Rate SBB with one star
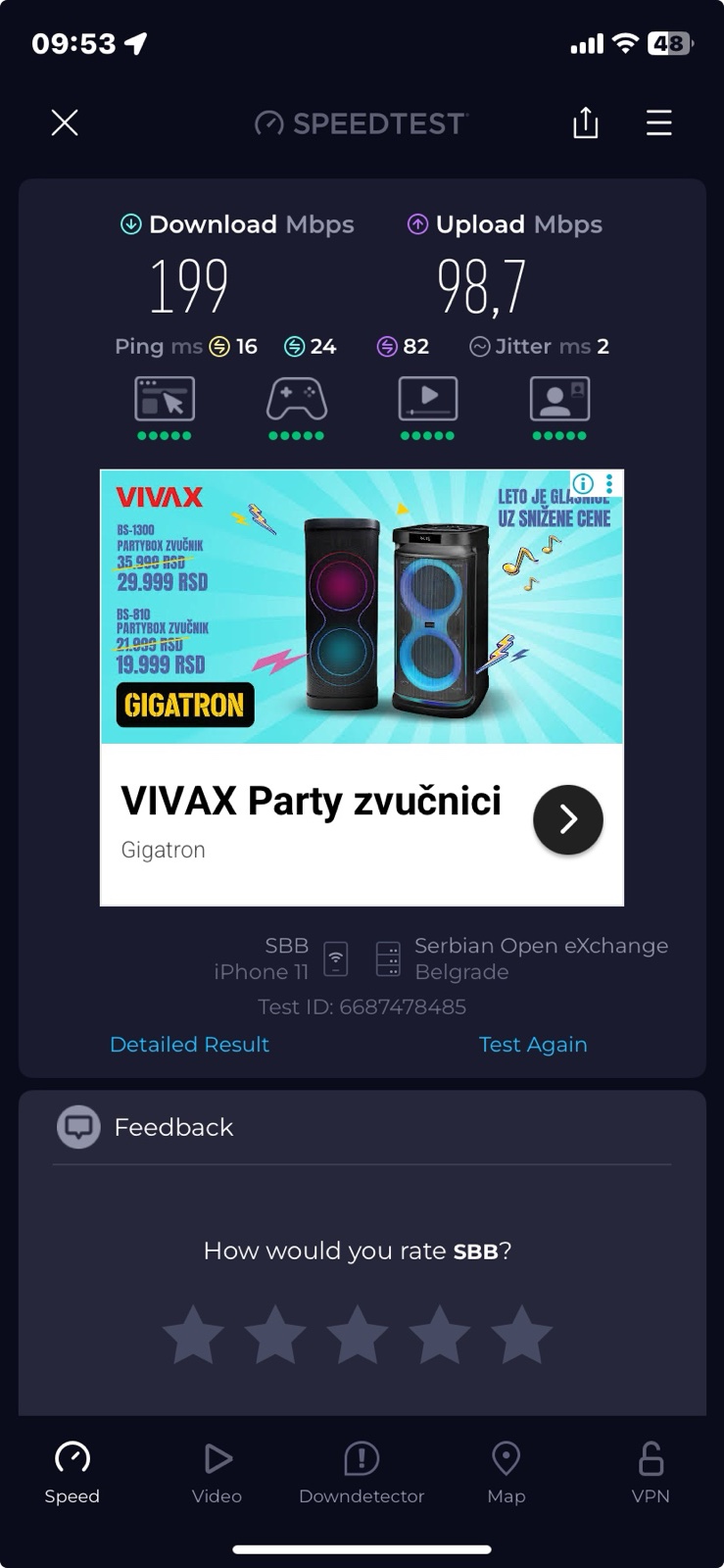The height and width of the screenshot is (1568, 724). point(193,1334)
